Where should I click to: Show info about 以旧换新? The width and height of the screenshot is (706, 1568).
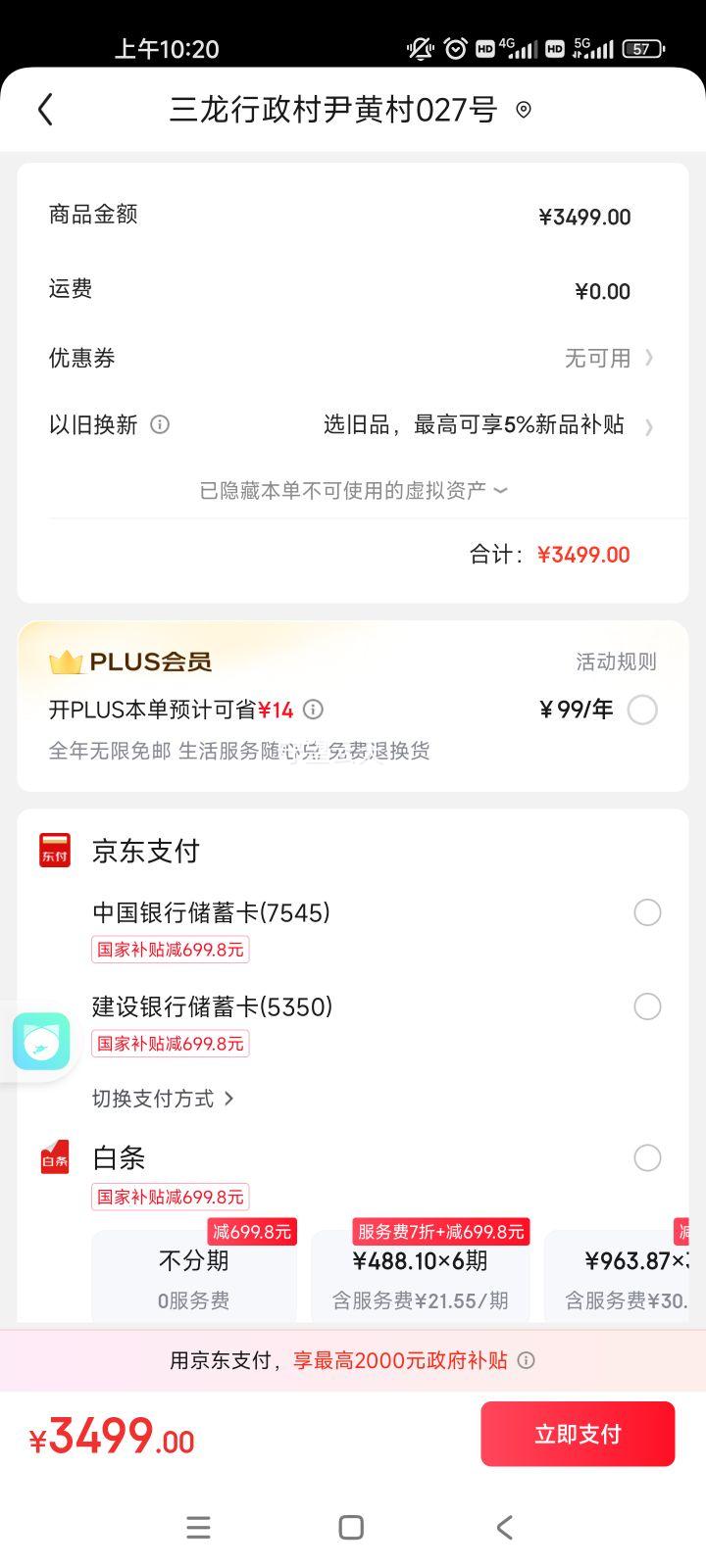(x=160, y=424)
